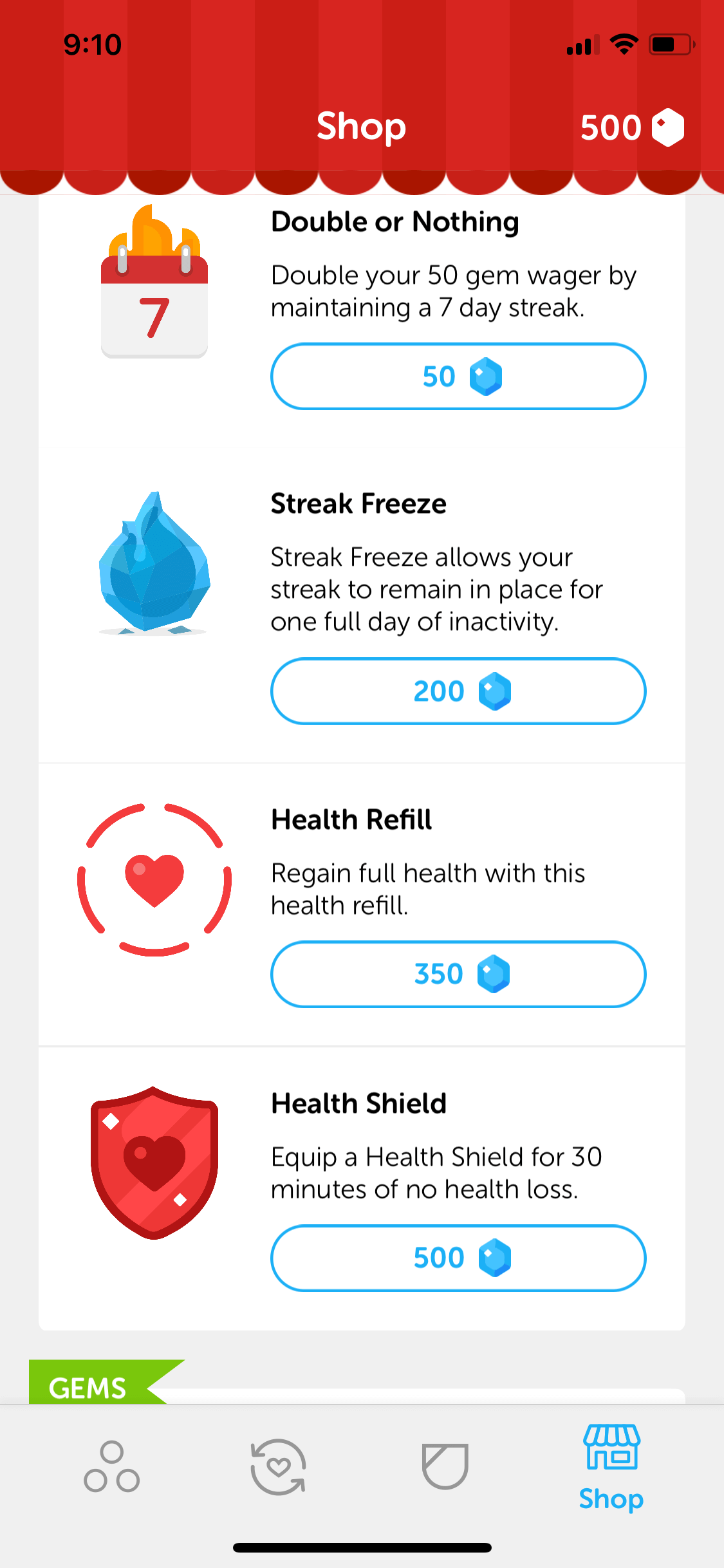Tap the 500 gems balance

632,127
